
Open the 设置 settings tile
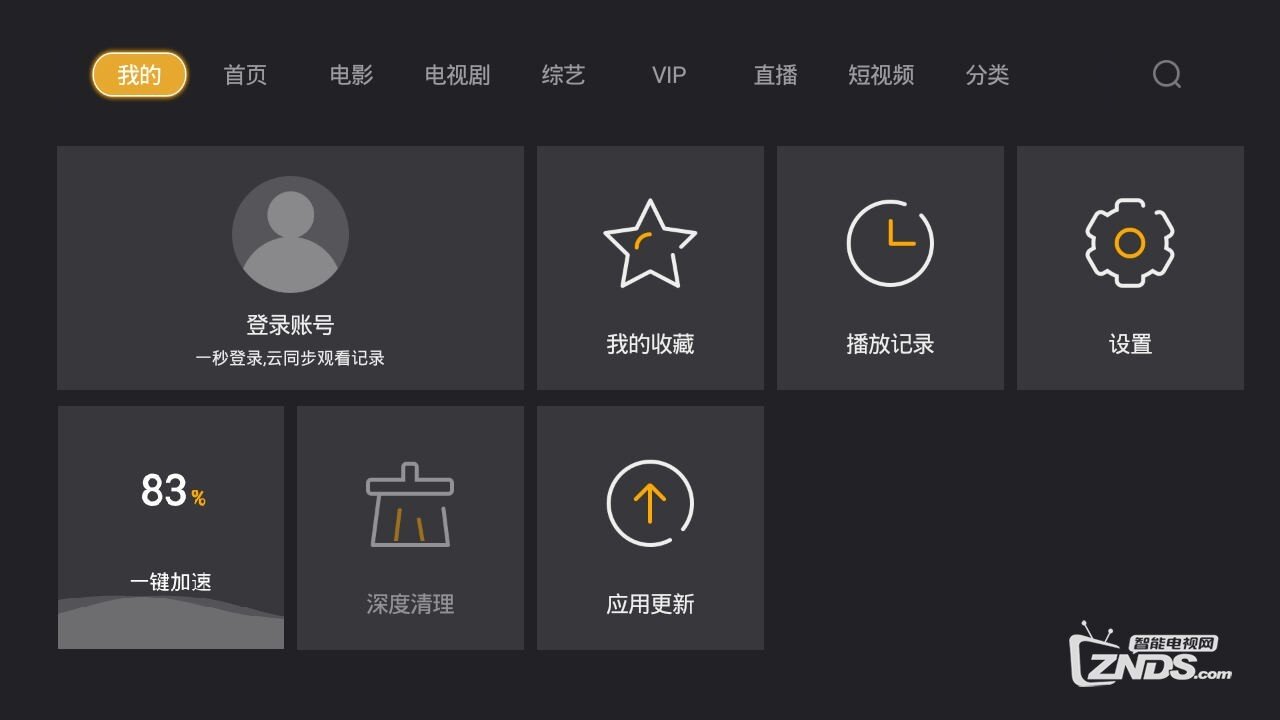(1130, 268)
